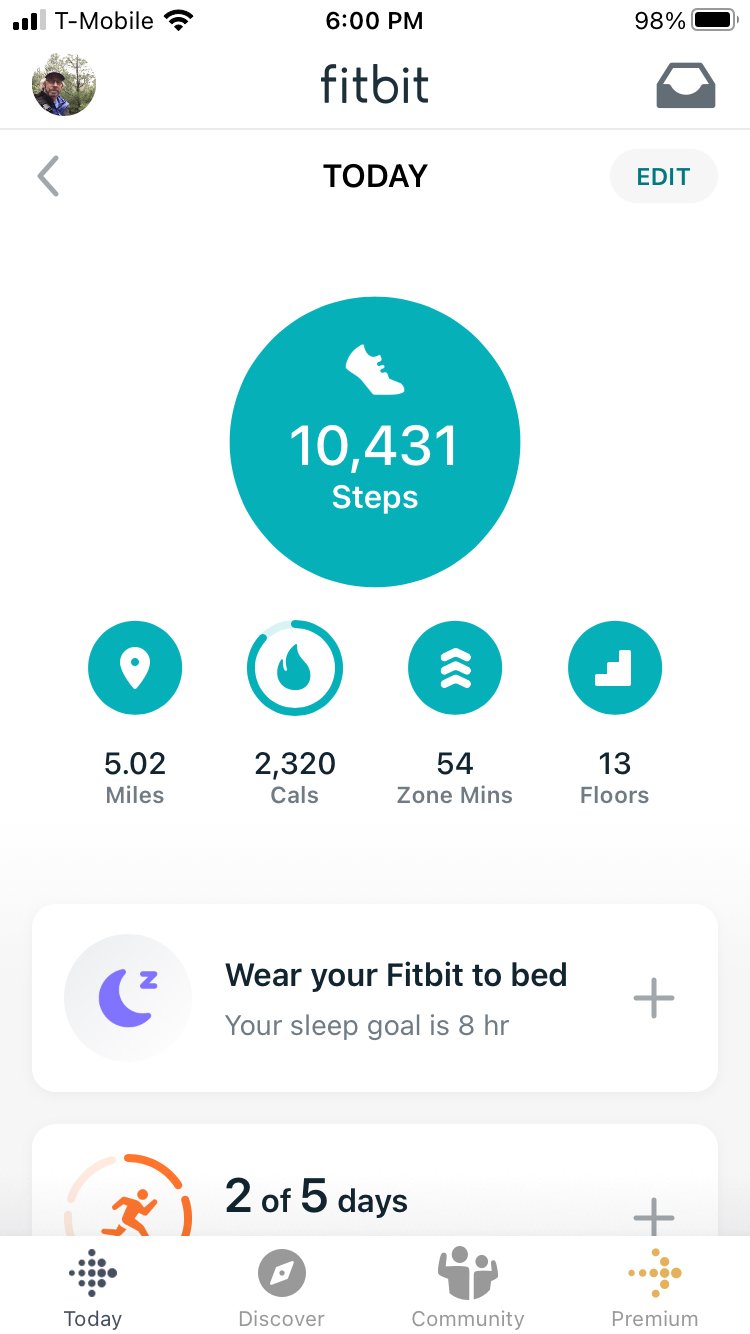
Task: Switch to the Community tab
Action: pos(468,1288)
